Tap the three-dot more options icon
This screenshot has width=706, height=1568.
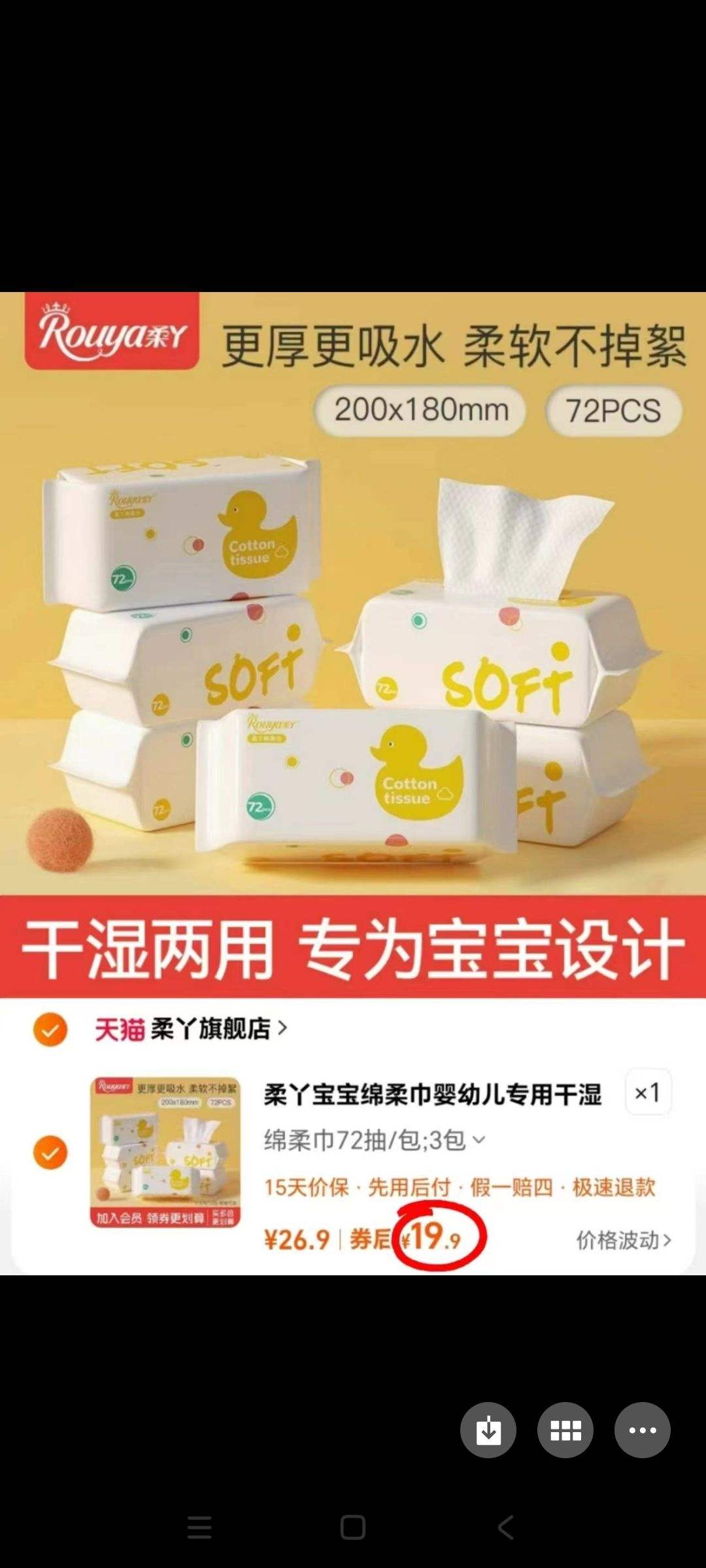(643, 1429)
